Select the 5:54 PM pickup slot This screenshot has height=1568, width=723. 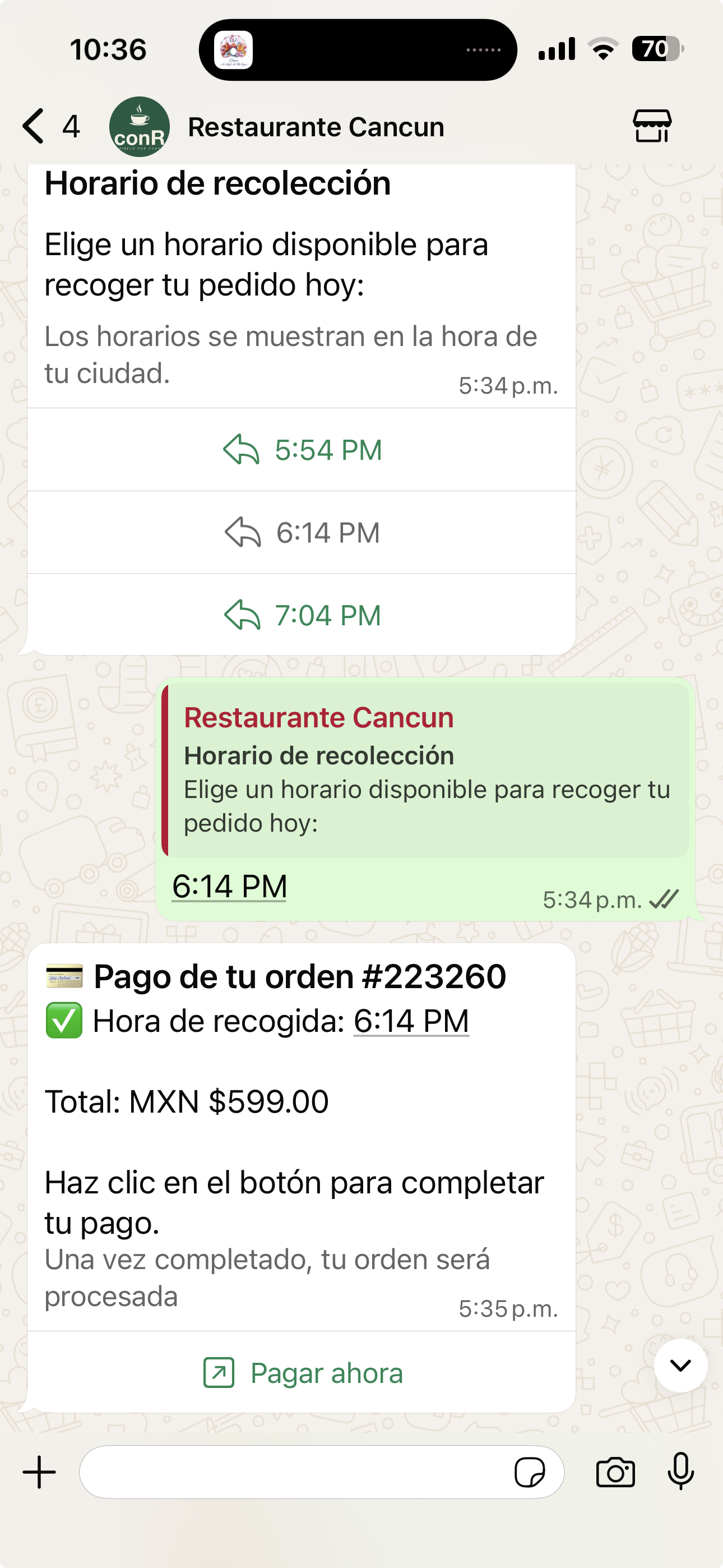[x=327, y=450]
